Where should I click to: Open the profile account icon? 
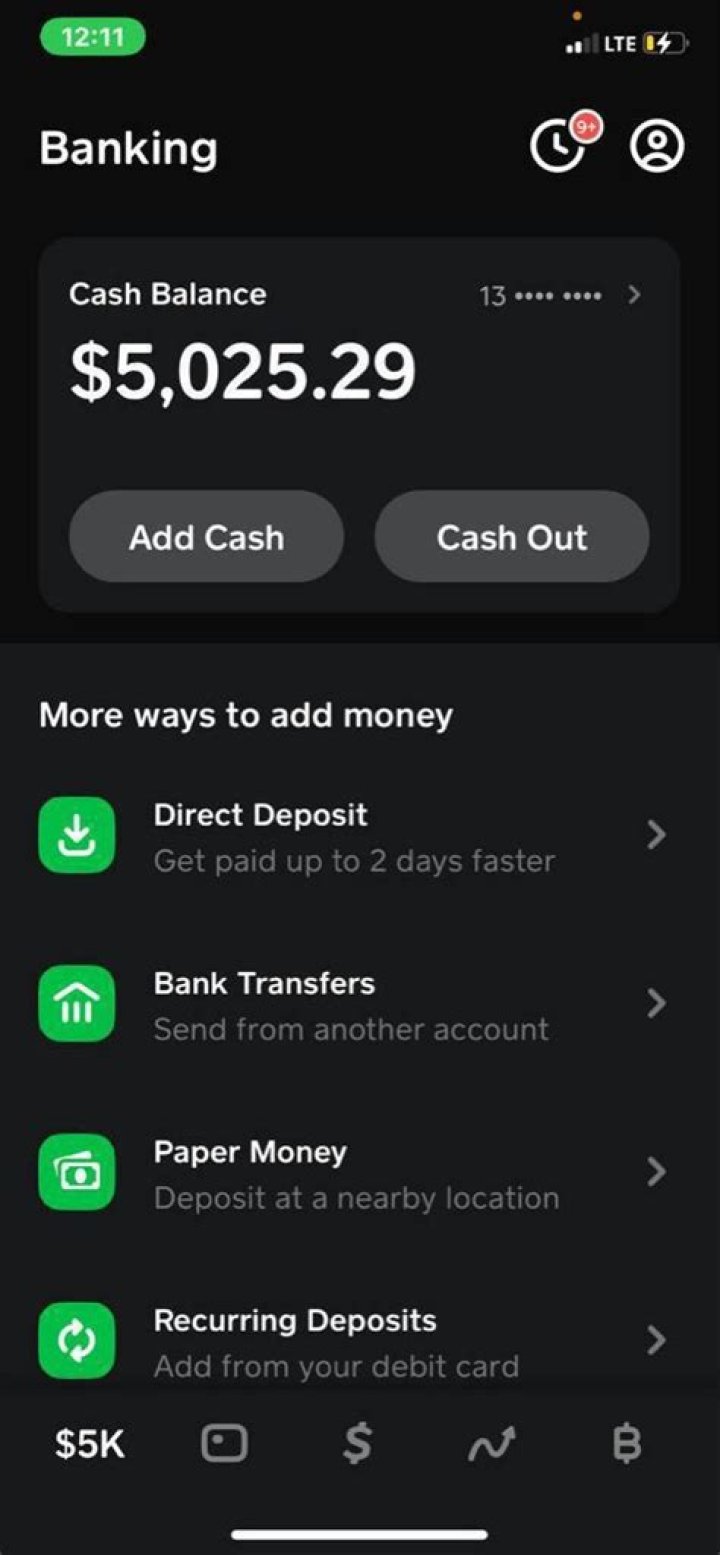coord(656,148)
